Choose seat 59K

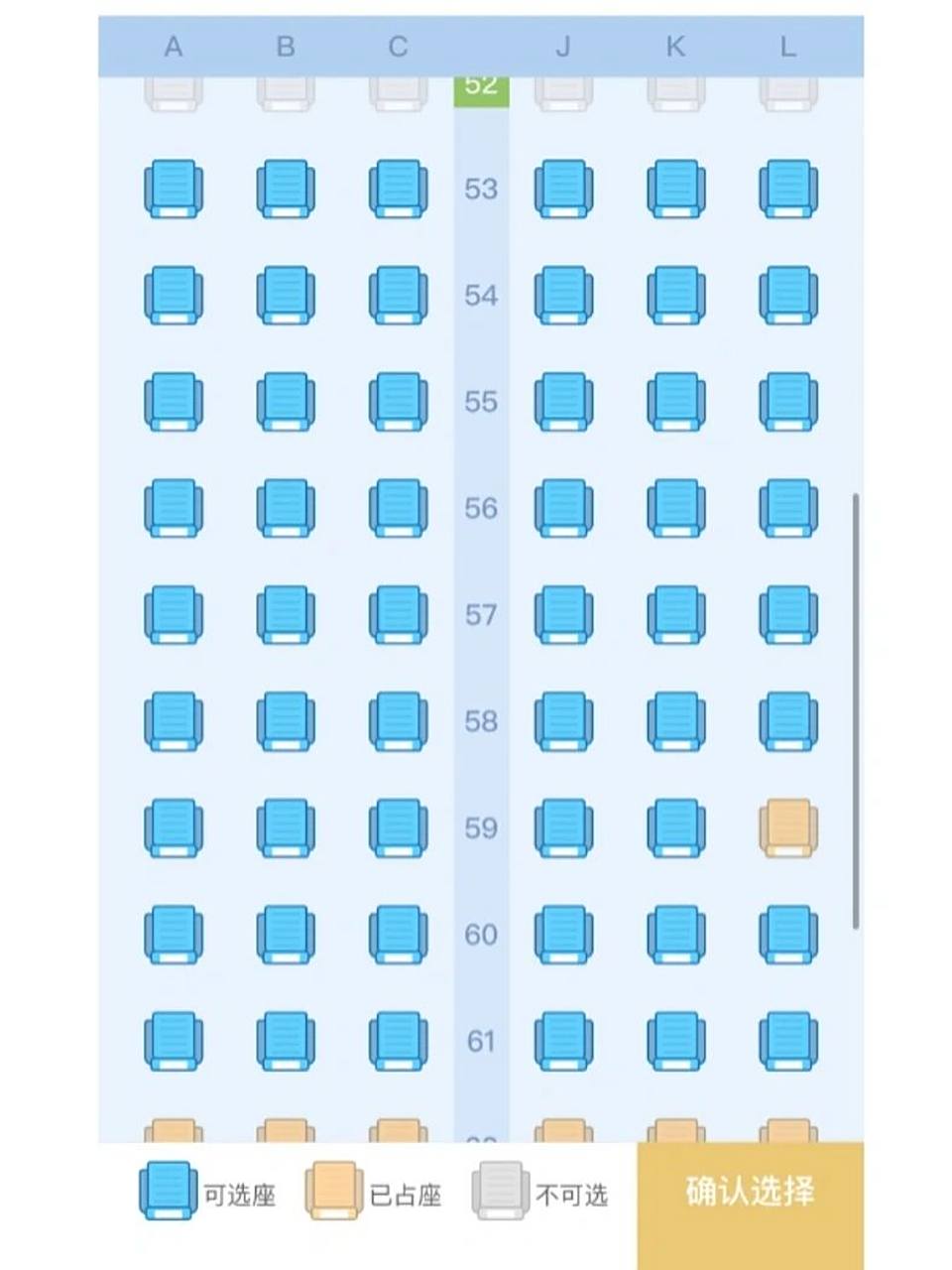(676, 828)
